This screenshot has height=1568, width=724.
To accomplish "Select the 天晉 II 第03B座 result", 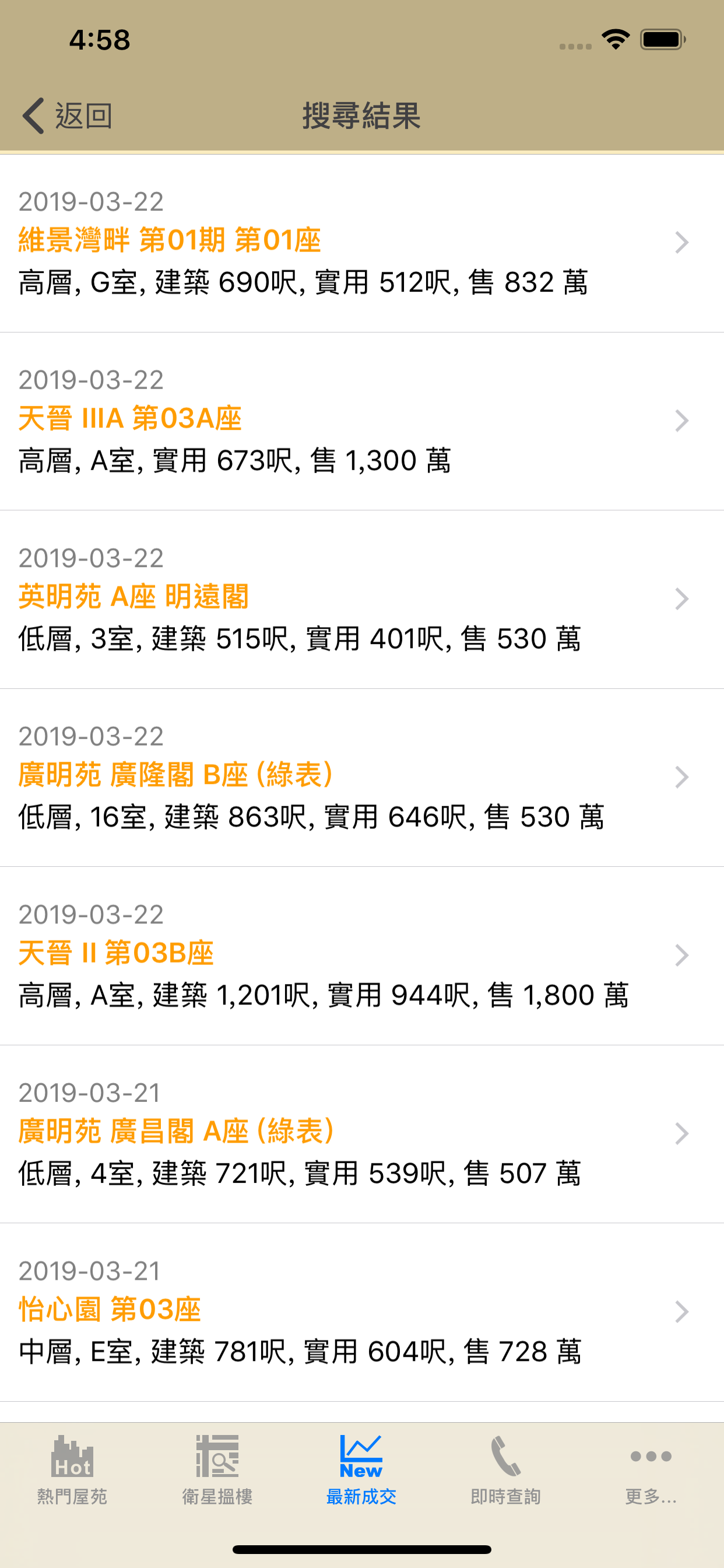I will pos(362,956).
